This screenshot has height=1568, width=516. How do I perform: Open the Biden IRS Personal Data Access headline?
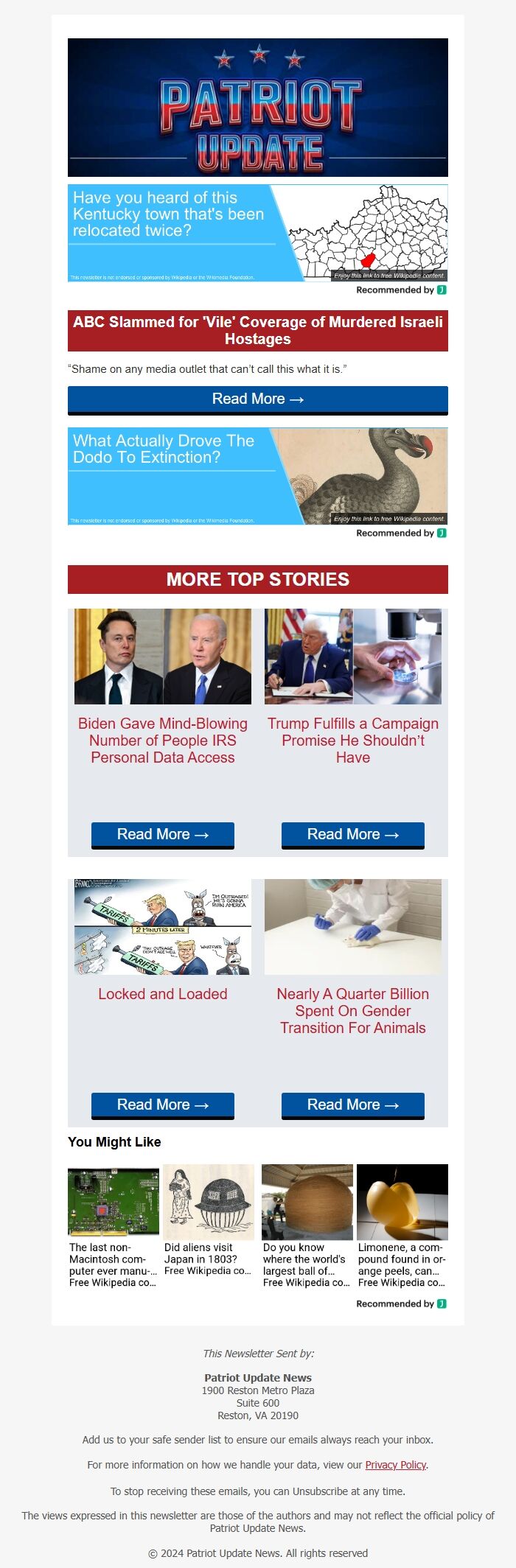(163, 741)
